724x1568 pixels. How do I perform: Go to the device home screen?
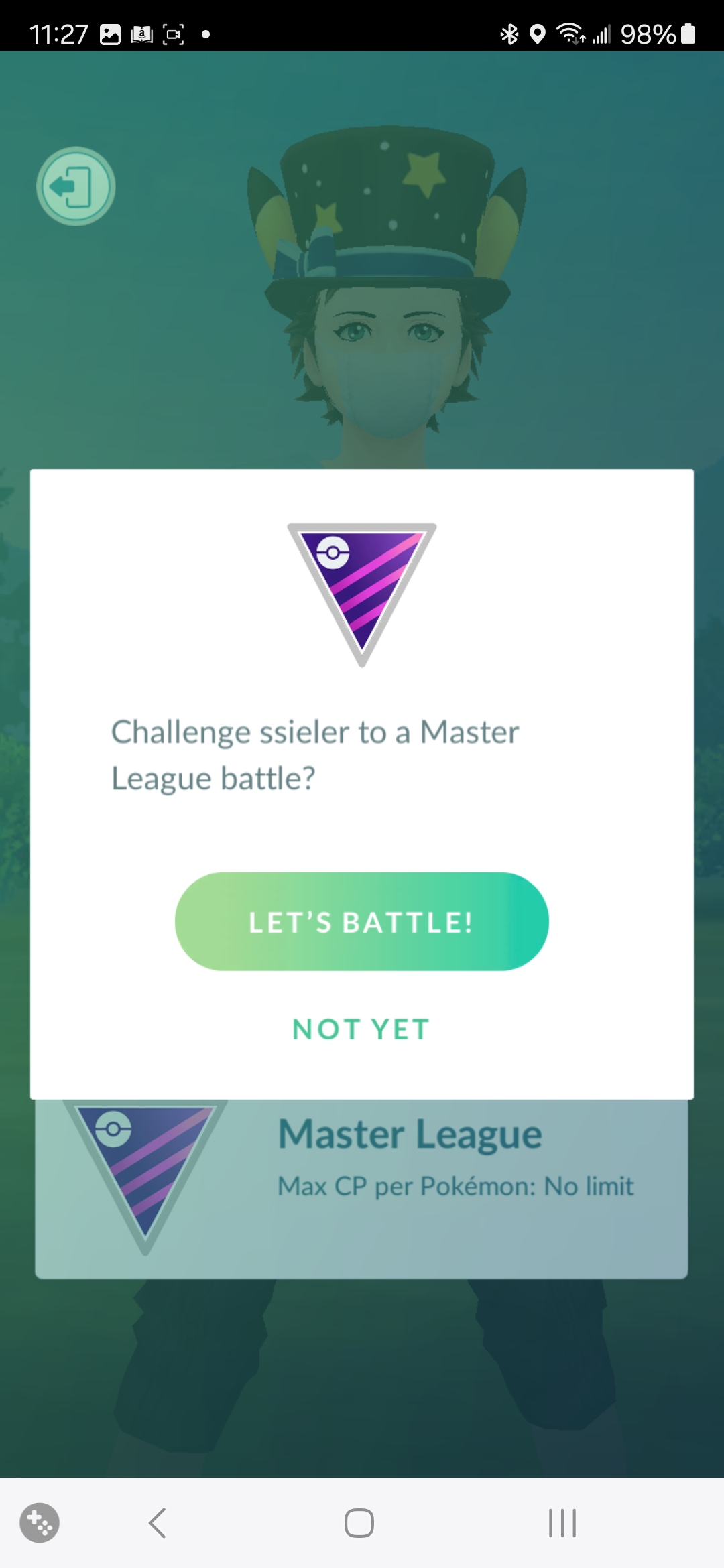coord(359,1522)
